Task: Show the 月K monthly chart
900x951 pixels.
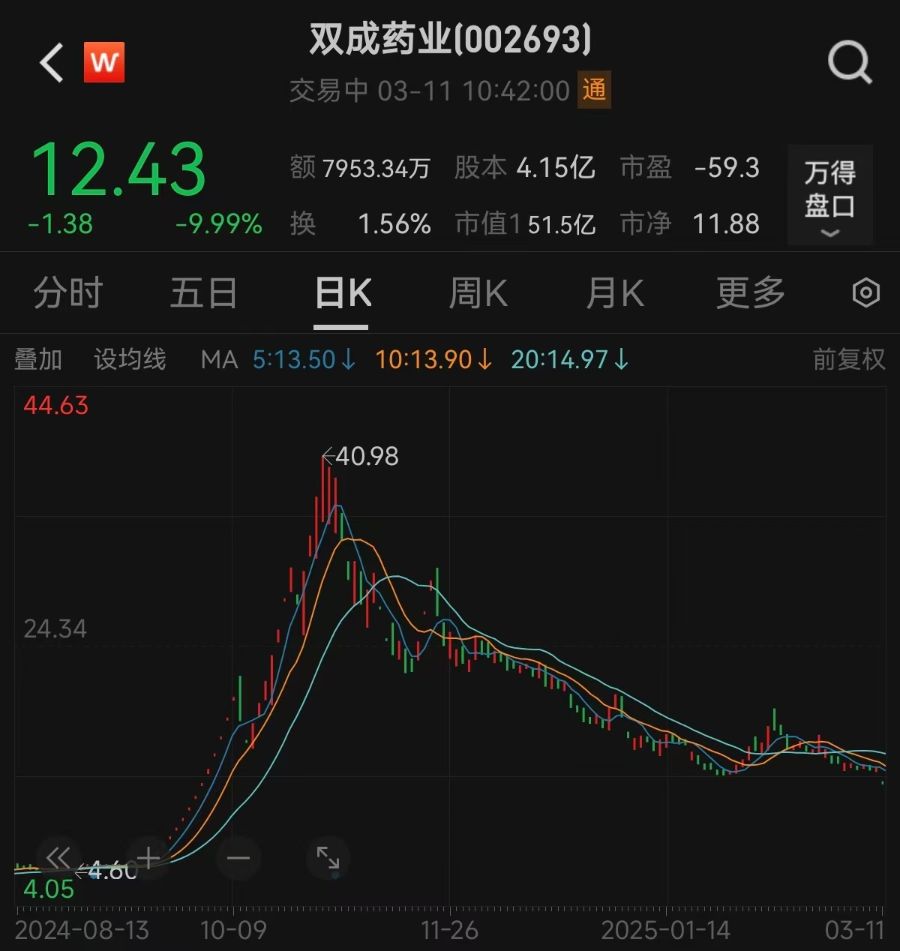Action: (x=614, y=294)
